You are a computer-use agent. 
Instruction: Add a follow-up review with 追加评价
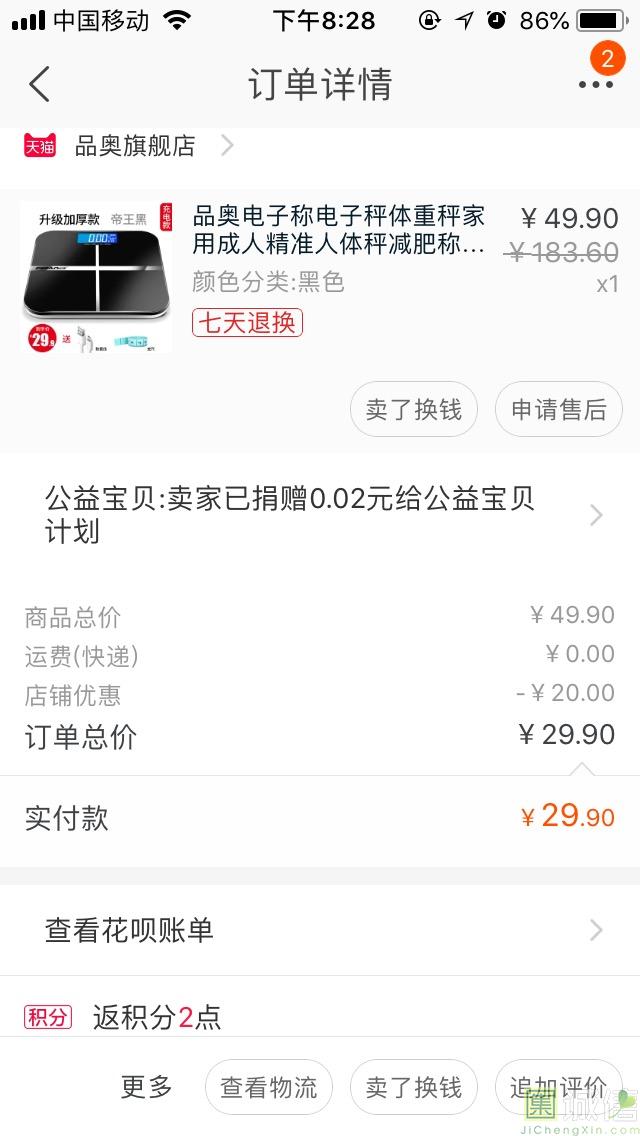[x=557, y=1087]
